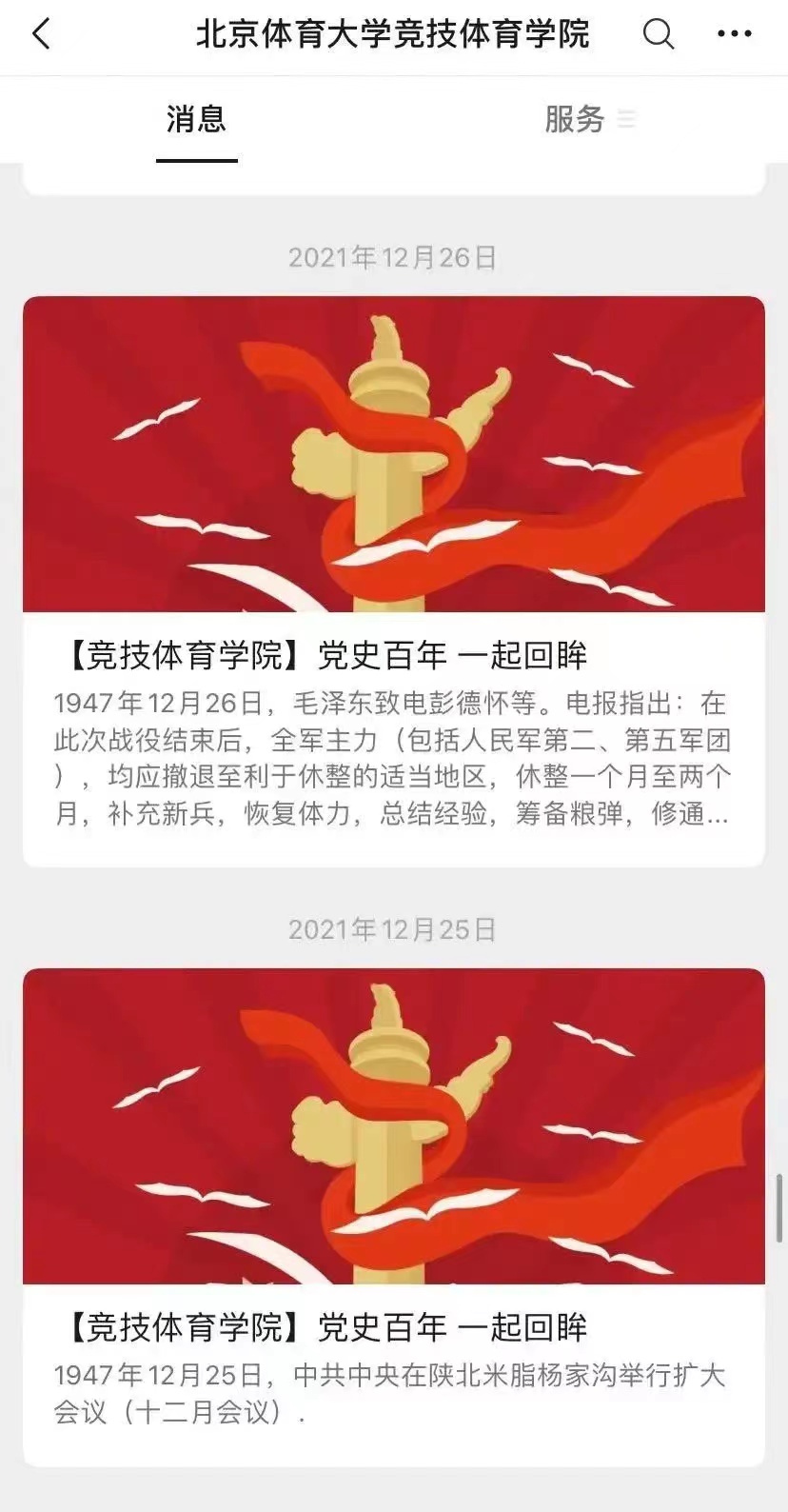Open the 2021年12月25日 党史百年 article card
The width and height of the screenshot is (788, 1512).
(394, 1219)
